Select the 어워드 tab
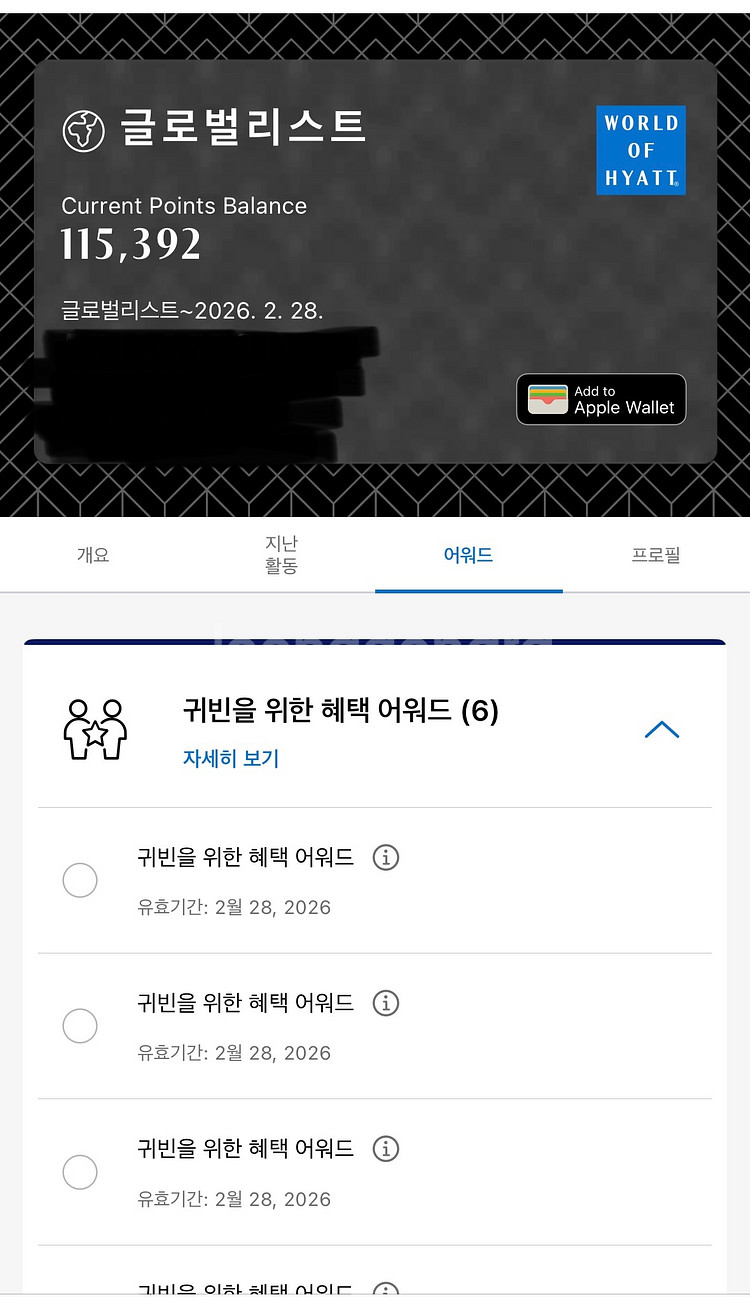The image size is (750, 1303). tap(468, 555)
